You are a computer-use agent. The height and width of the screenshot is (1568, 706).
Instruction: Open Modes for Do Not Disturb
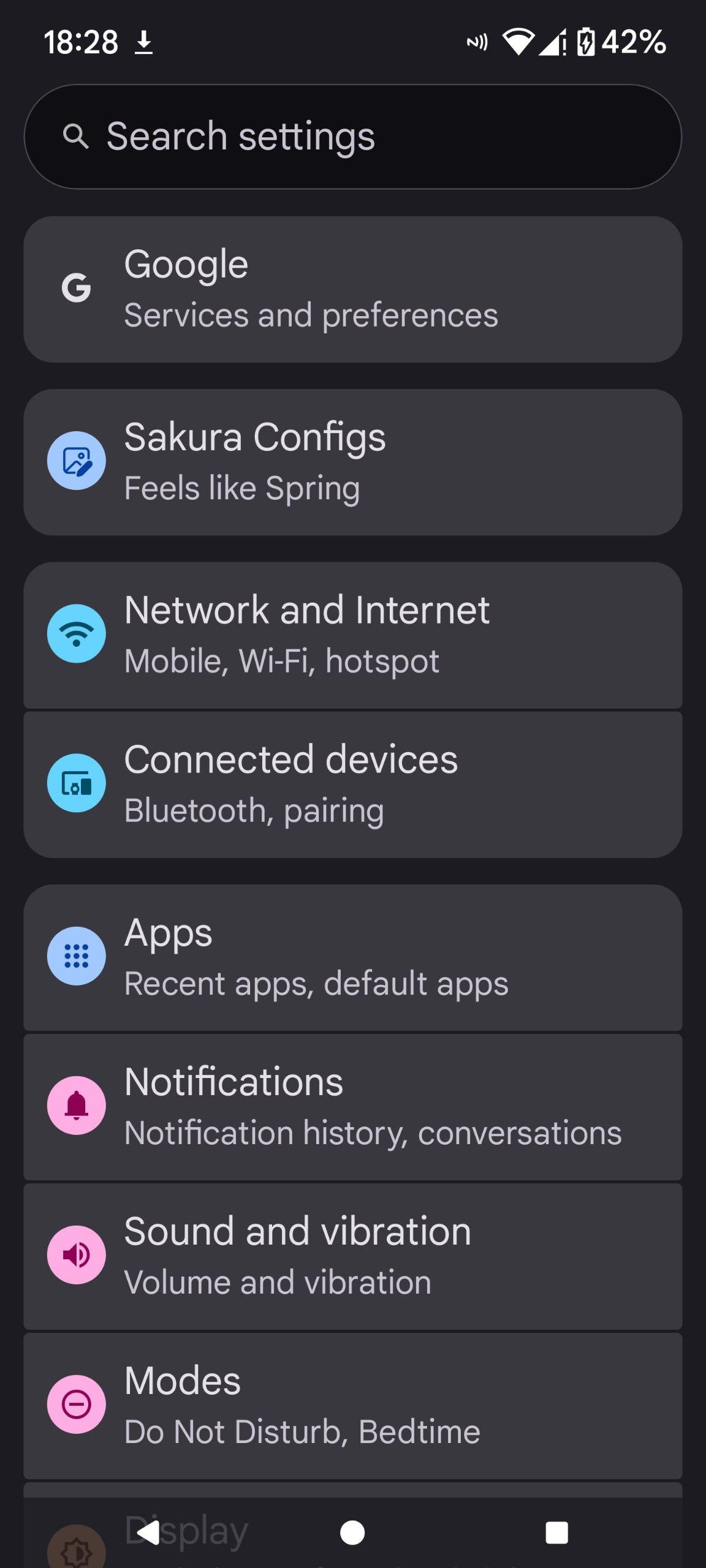[353, 1405]
